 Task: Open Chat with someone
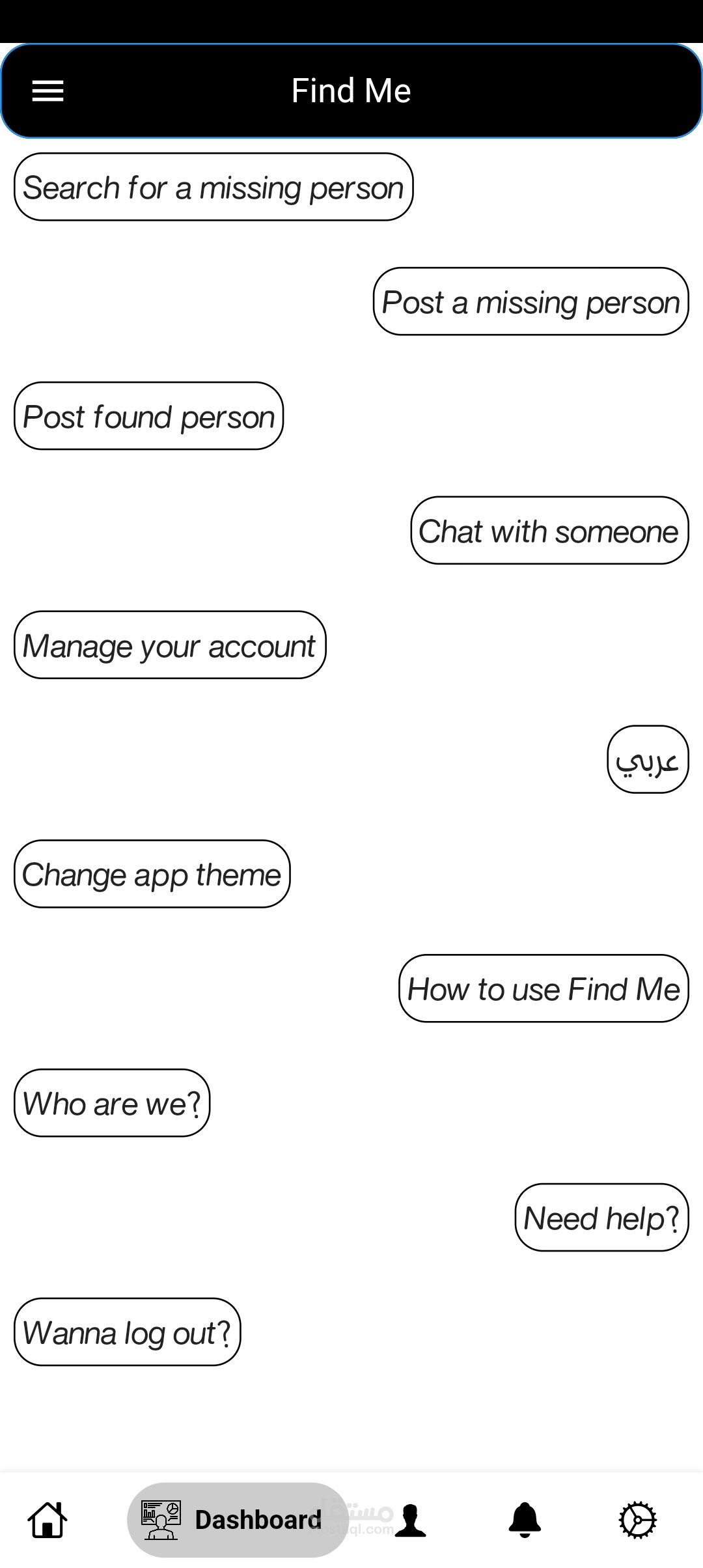click(x=549, y=531)
